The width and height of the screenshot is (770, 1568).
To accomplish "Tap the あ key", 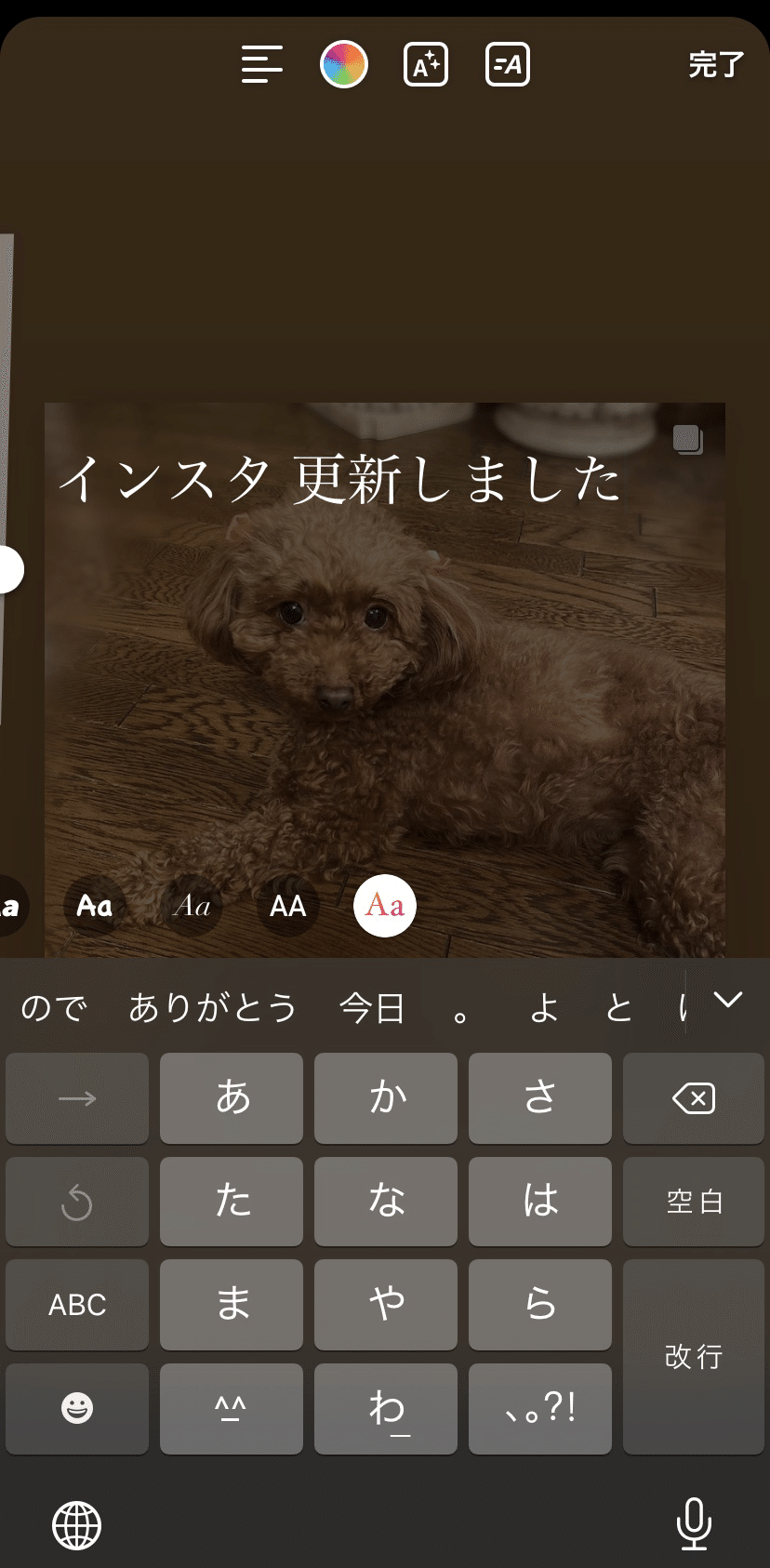I will [x=232, y=1098].
